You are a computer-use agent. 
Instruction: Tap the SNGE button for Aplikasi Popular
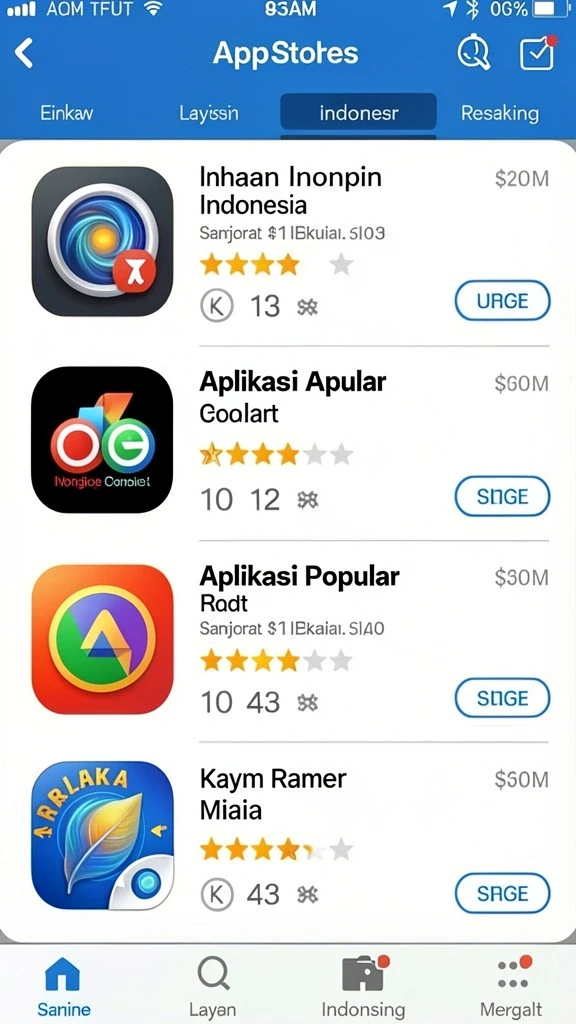(x=502, y=698)
